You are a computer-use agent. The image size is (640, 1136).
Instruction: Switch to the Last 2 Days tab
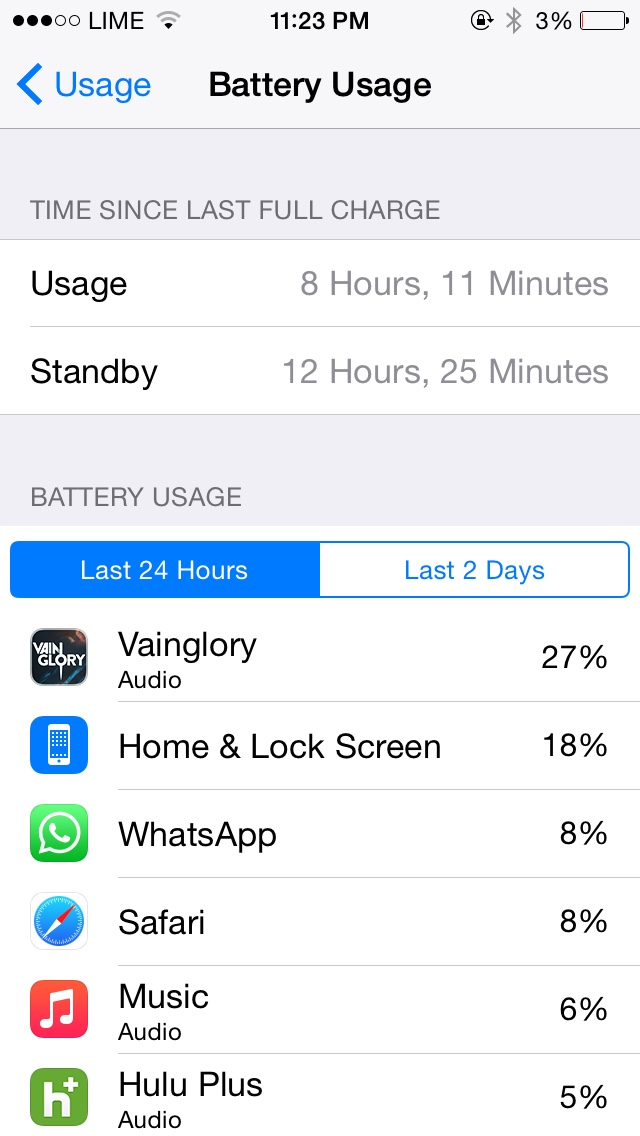tap(474, 570)
